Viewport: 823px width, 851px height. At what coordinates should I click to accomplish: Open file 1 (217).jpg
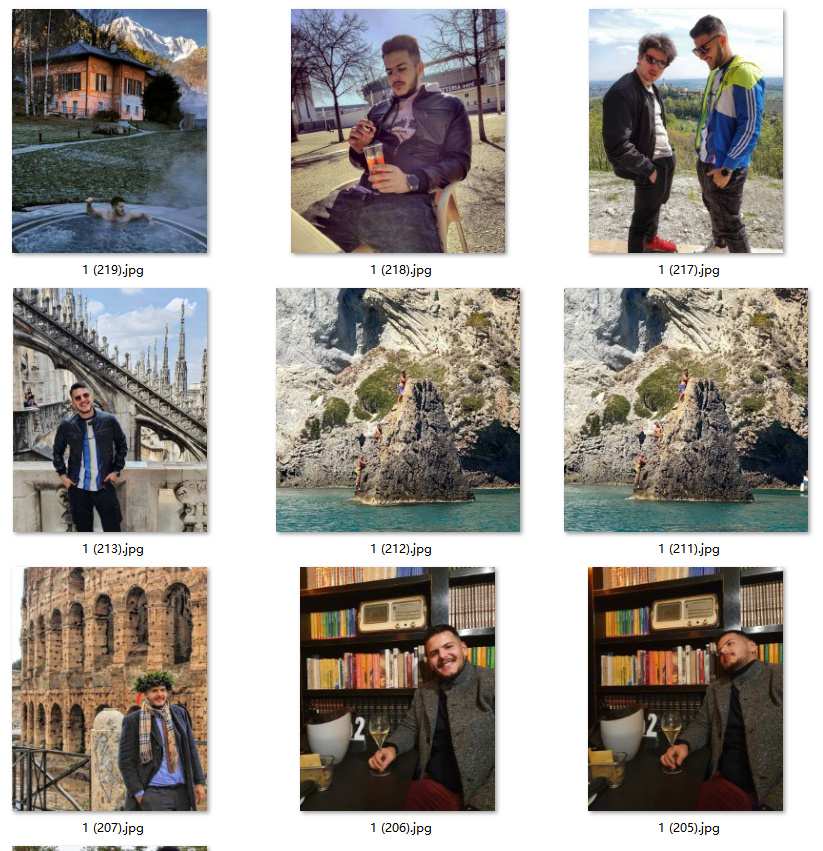(x=686, y=131)
